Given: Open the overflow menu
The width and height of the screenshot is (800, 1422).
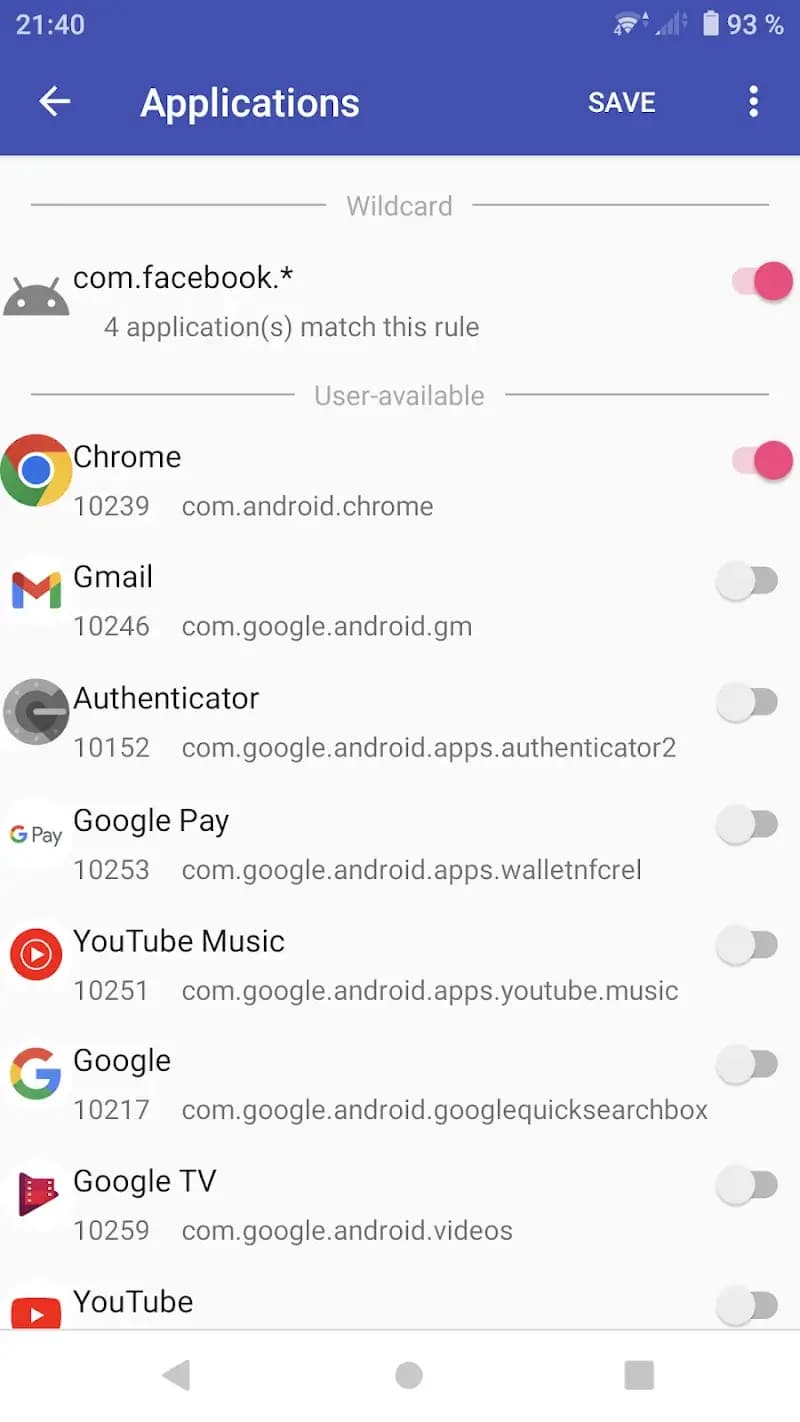Looking at the screenshot, I should click(x=753, y=102).
